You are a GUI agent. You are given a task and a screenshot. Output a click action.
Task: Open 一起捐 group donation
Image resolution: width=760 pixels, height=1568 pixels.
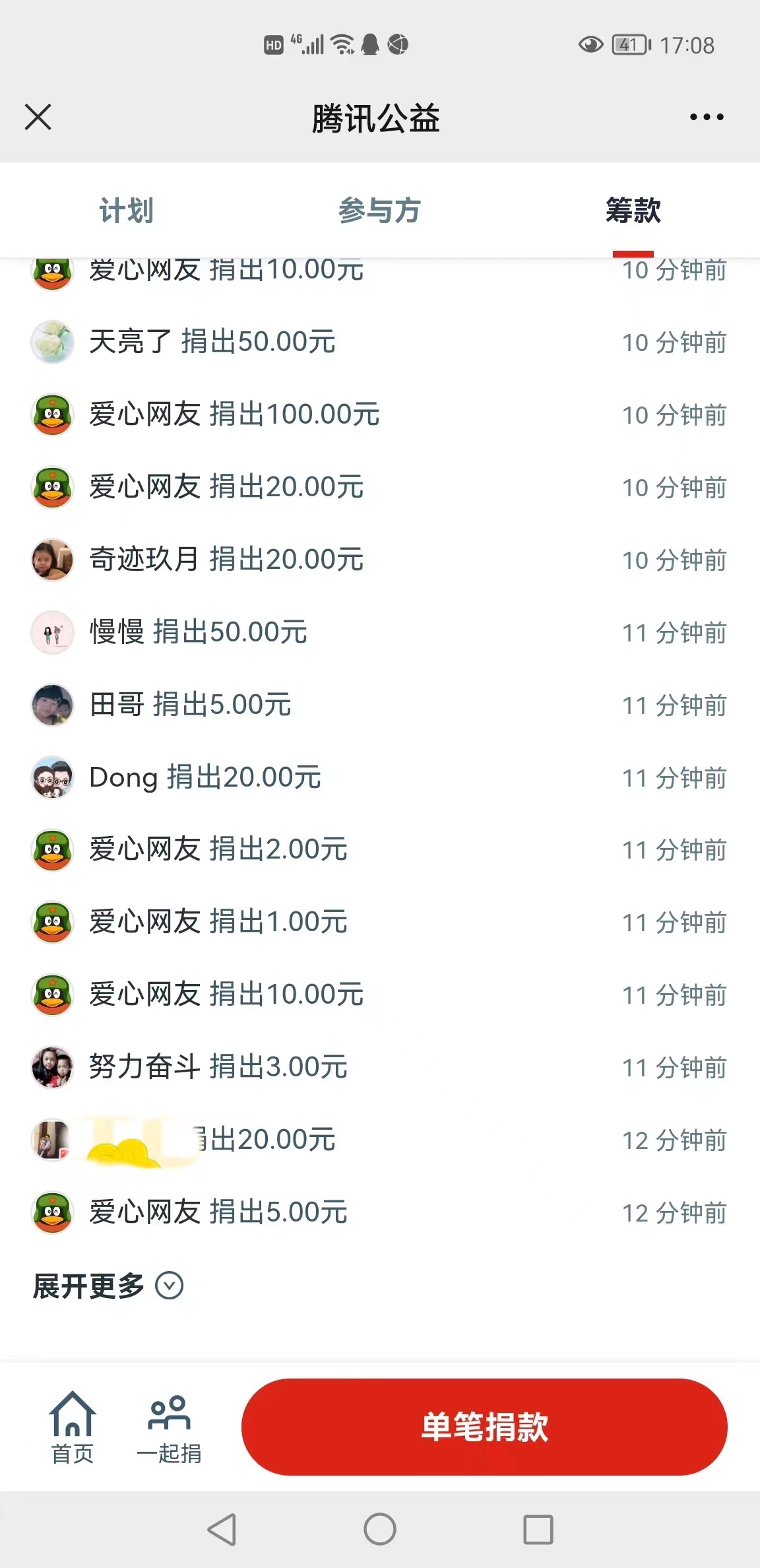coord(170,1428)
